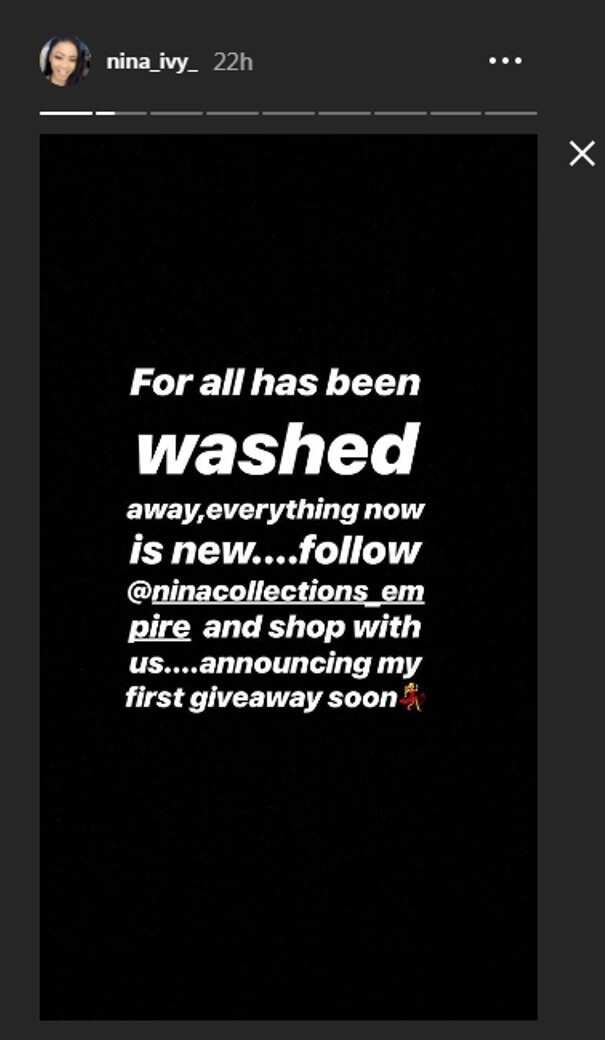Close the story viewer
The image size is (605, 1040).
click(x=582, y=154)
